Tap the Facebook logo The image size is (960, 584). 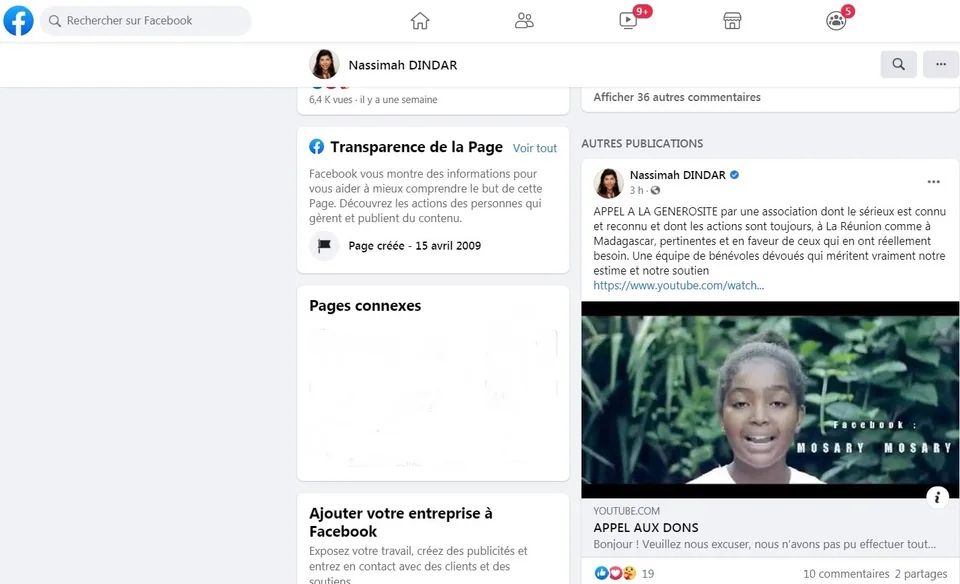click(x=18, y=21)
